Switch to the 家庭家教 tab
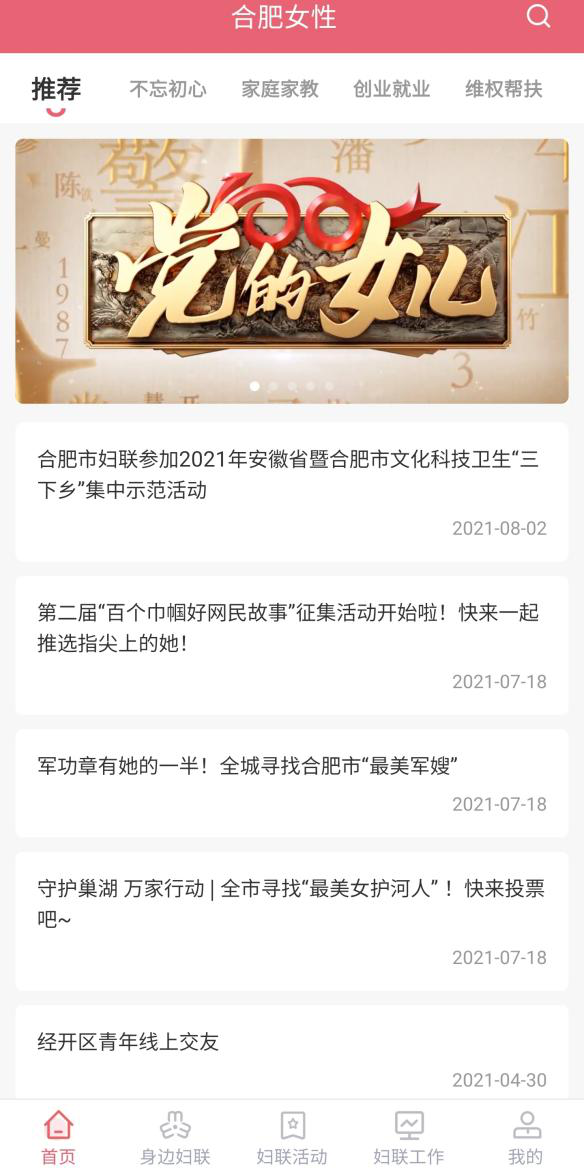Image resolution: width=584 pixels, height=1173 pixels. click(280, 90)
